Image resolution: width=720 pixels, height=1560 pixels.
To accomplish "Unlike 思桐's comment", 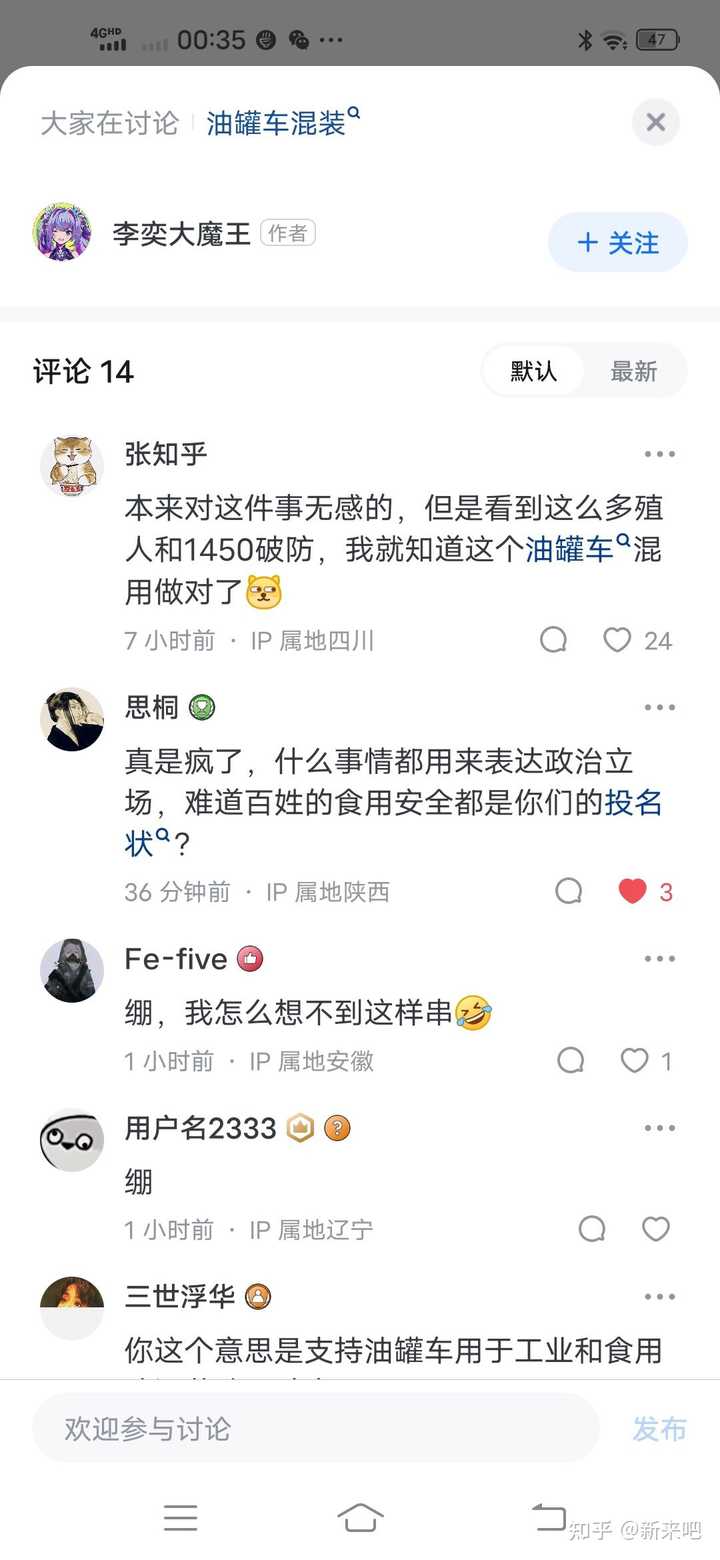I will [x=633, y=891].
